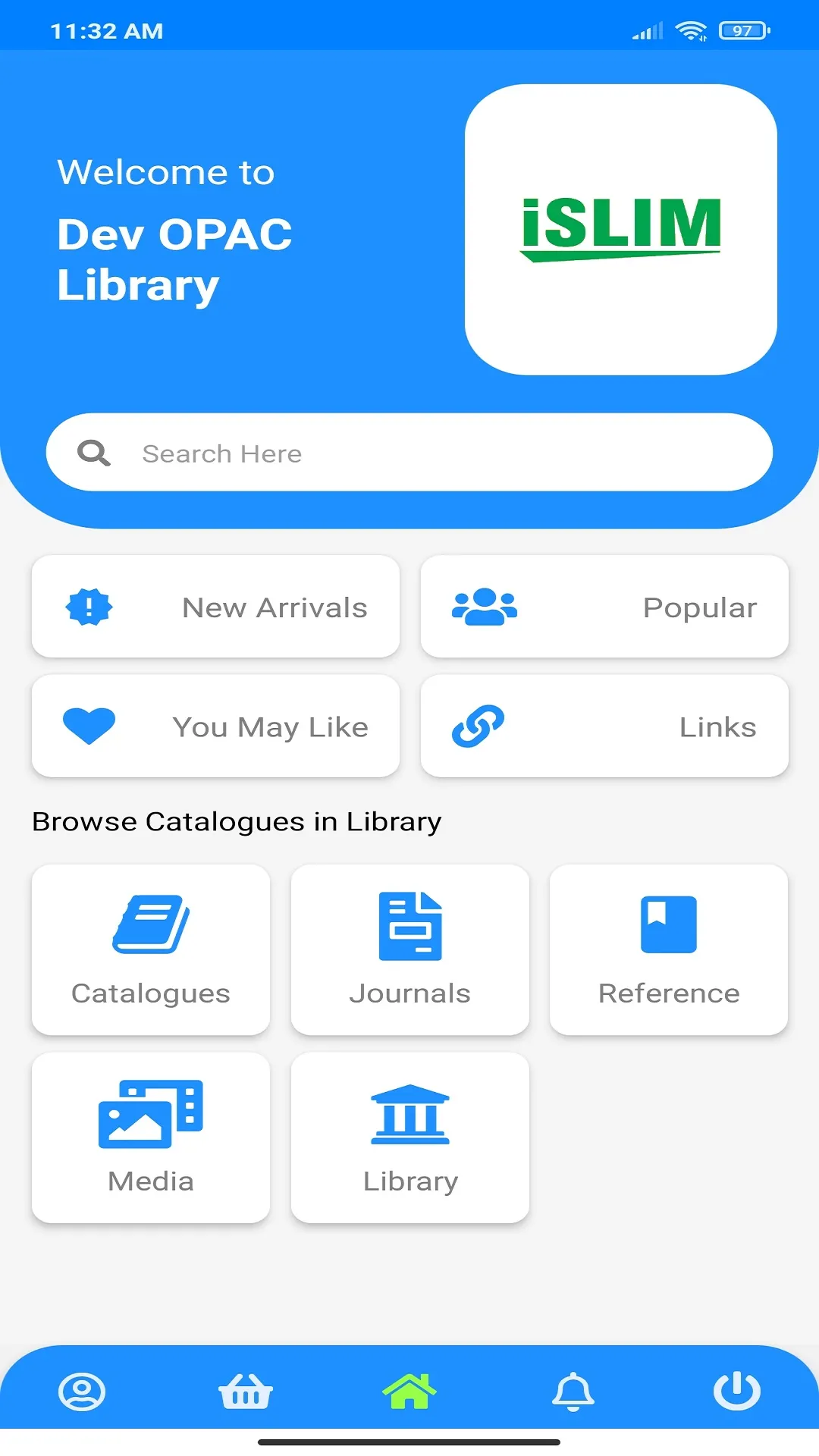Open the Journals card
This screenshot has height=1456, width=819.
coord(410,949)
